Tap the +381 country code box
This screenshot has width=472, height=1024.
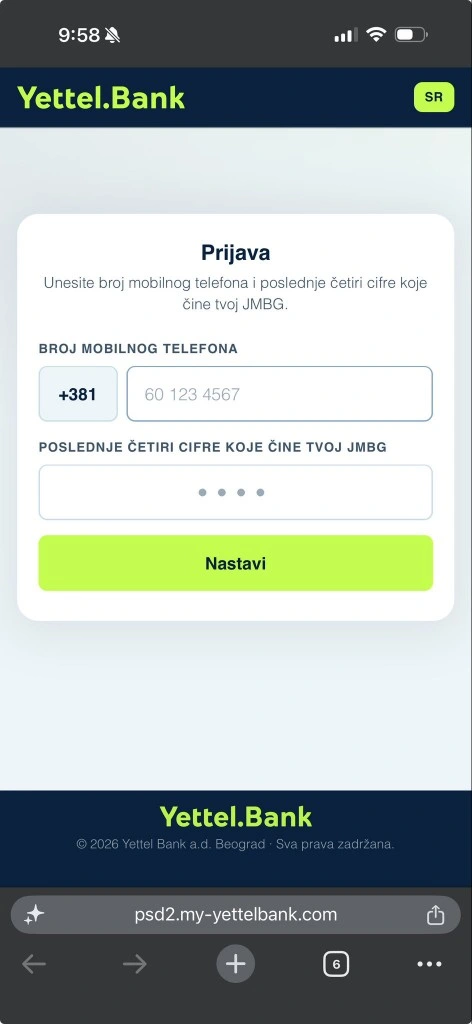pyautogui.click(x=78, y=394)
